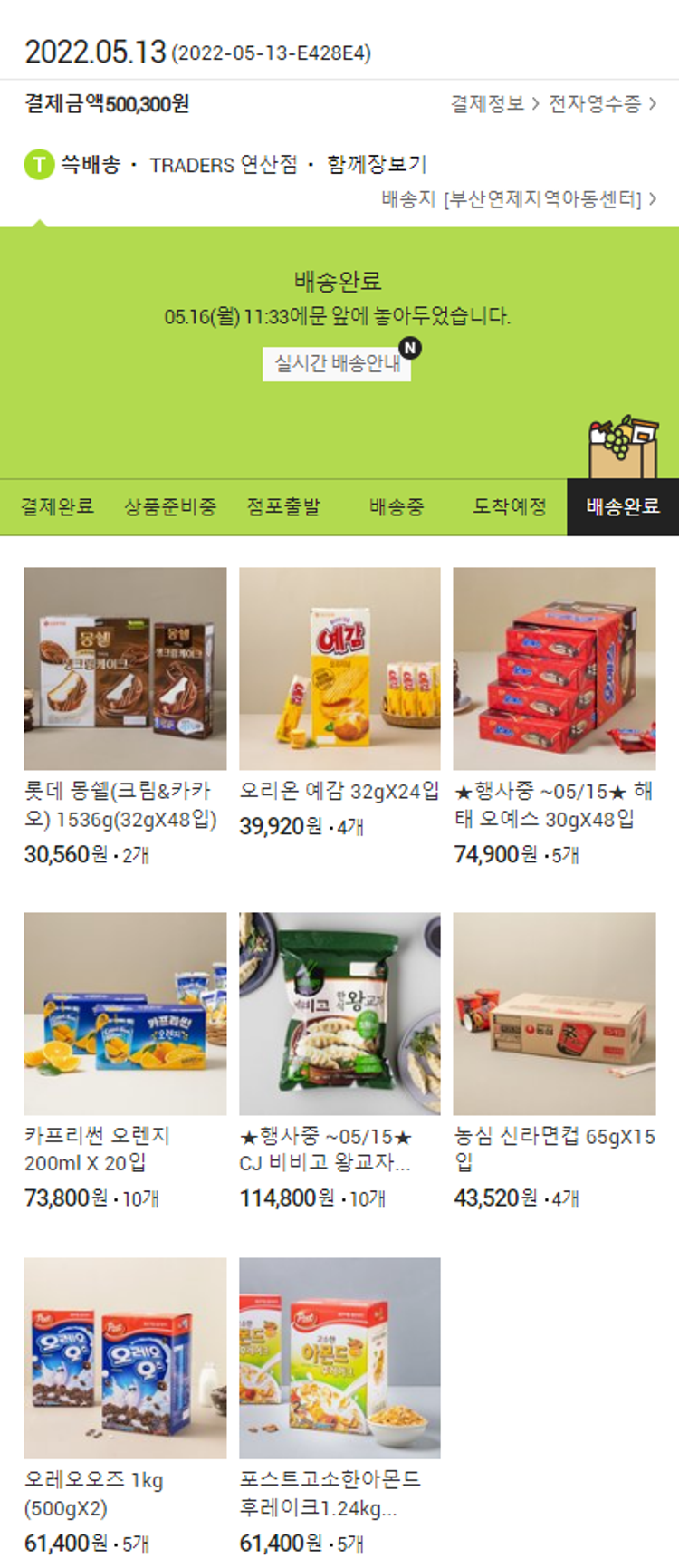Open 농심 신라면컵 65gX15입 item
The width and height of the screenshot is (679, 1568).
pos(554,1013)
